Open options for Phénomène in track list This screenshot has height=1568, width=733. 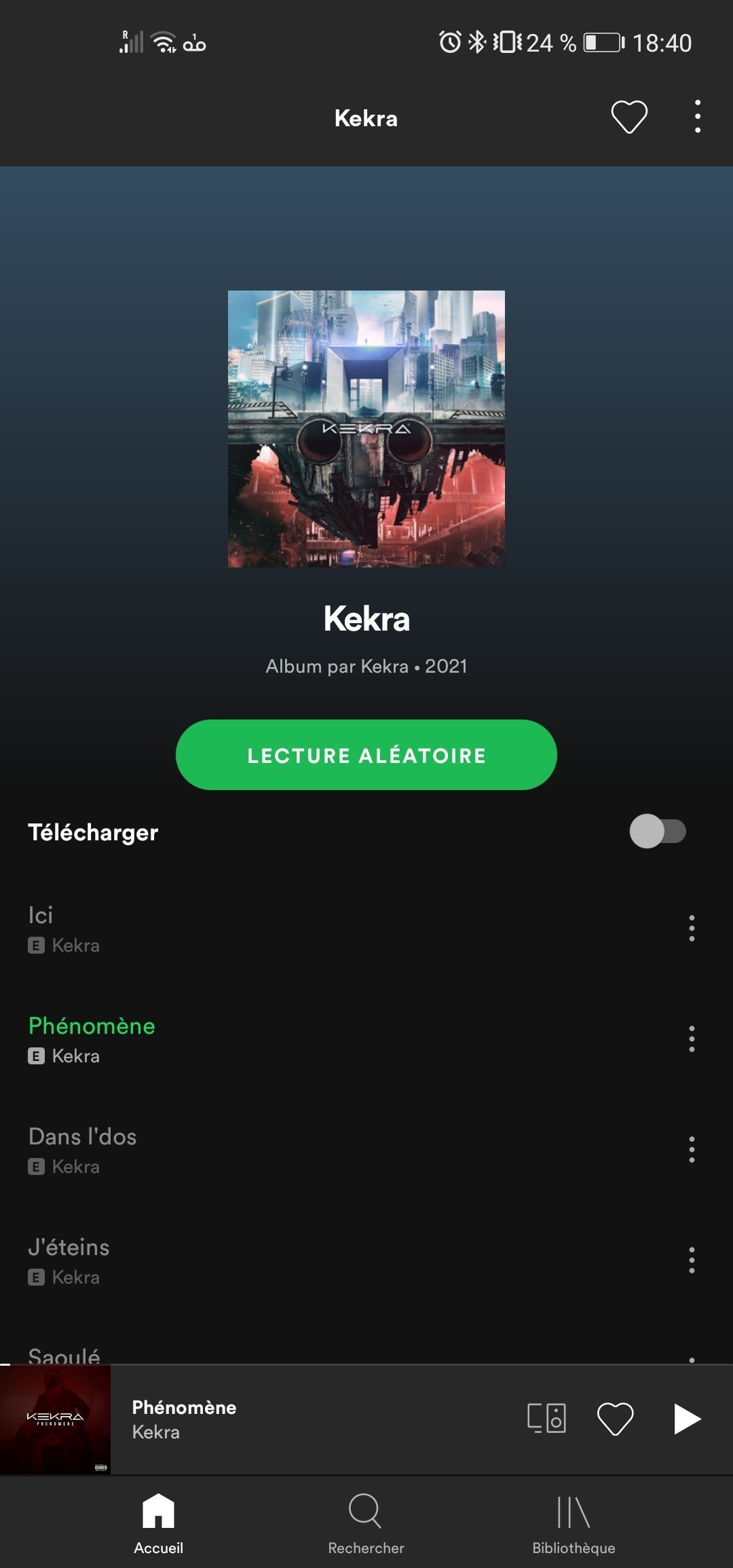point(692,1039)
